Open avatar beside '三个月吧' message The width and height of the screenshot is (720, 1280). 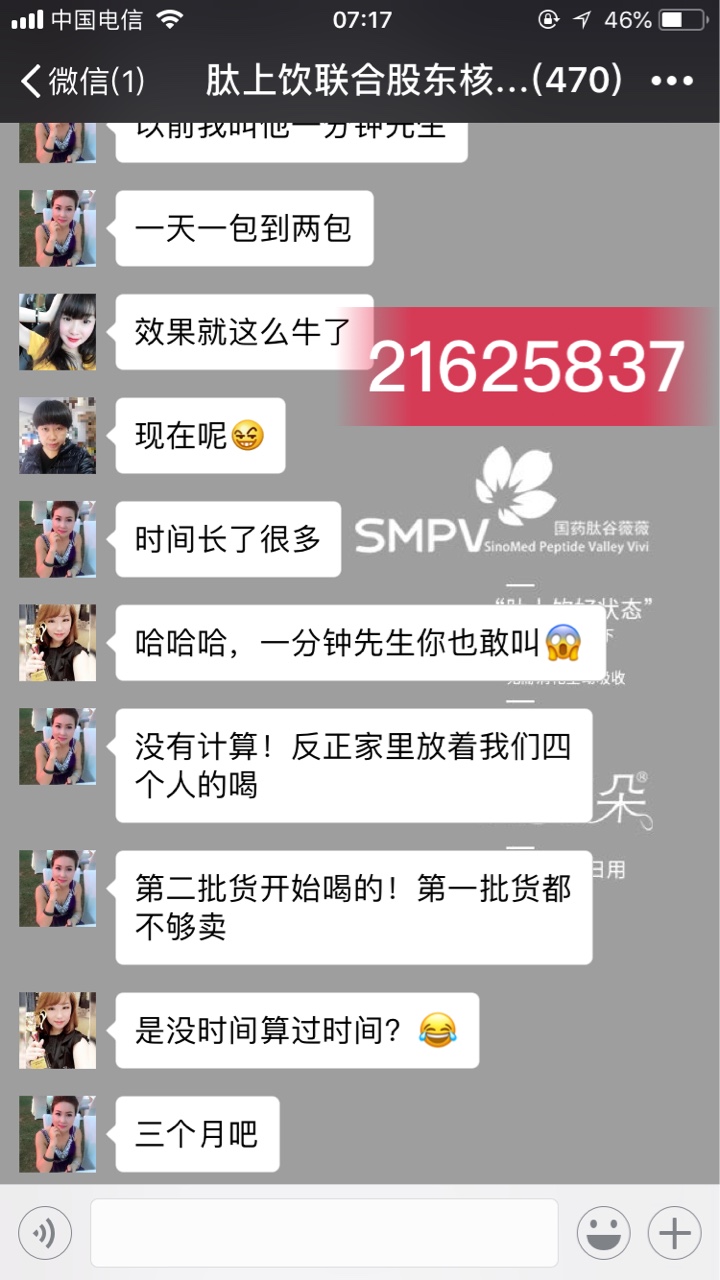pyautogui.click(x=57, y=1134)
